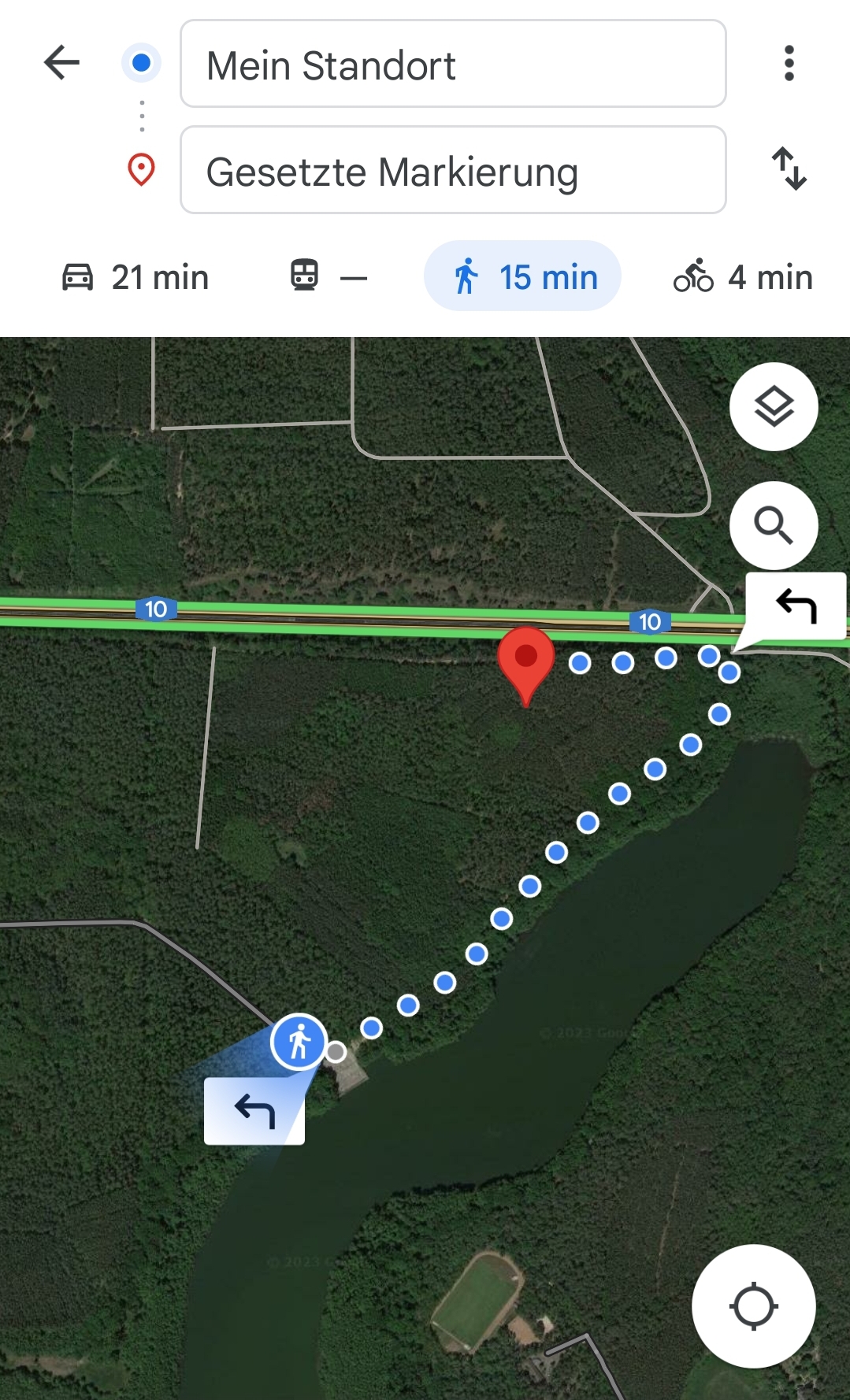Edit the Mein Standort starting point field

[453, 64]
